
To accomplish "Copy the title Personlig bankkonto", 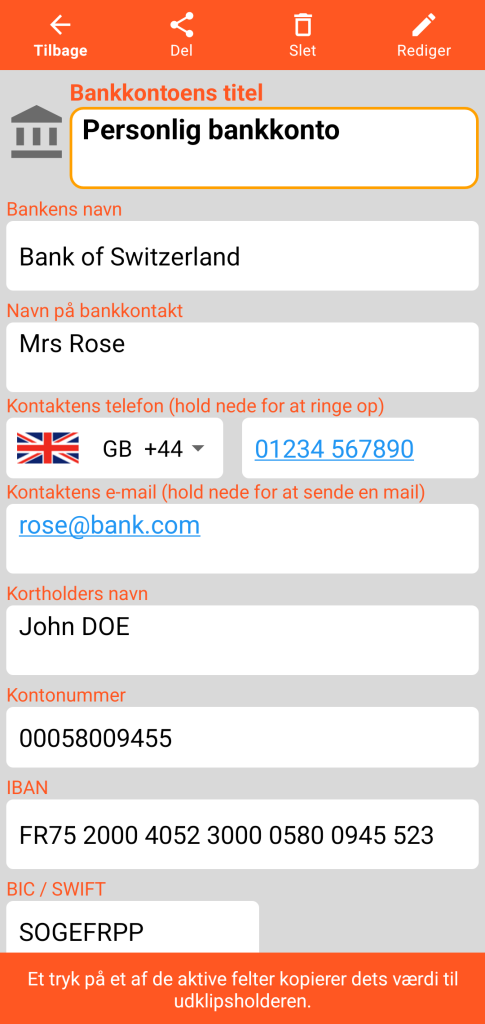I will coord(274,148).
